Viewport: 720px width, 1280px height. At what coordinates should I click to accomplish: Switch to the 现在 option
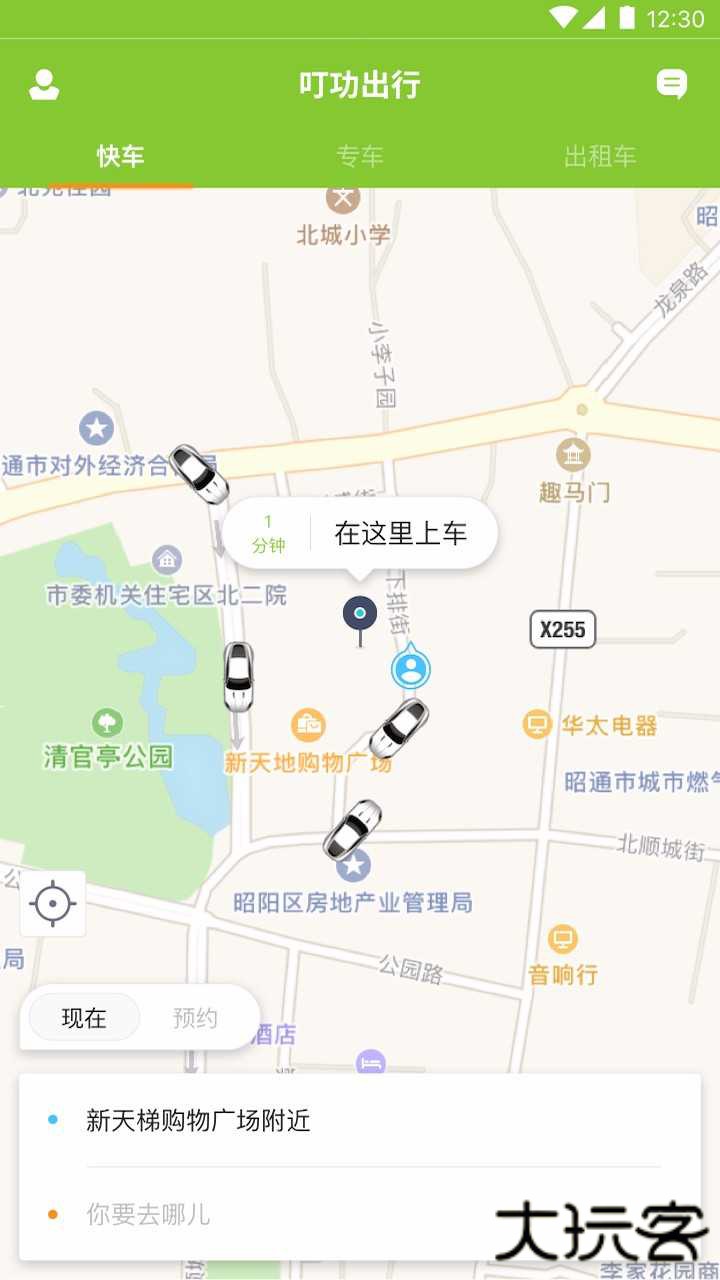[84, 1017]
